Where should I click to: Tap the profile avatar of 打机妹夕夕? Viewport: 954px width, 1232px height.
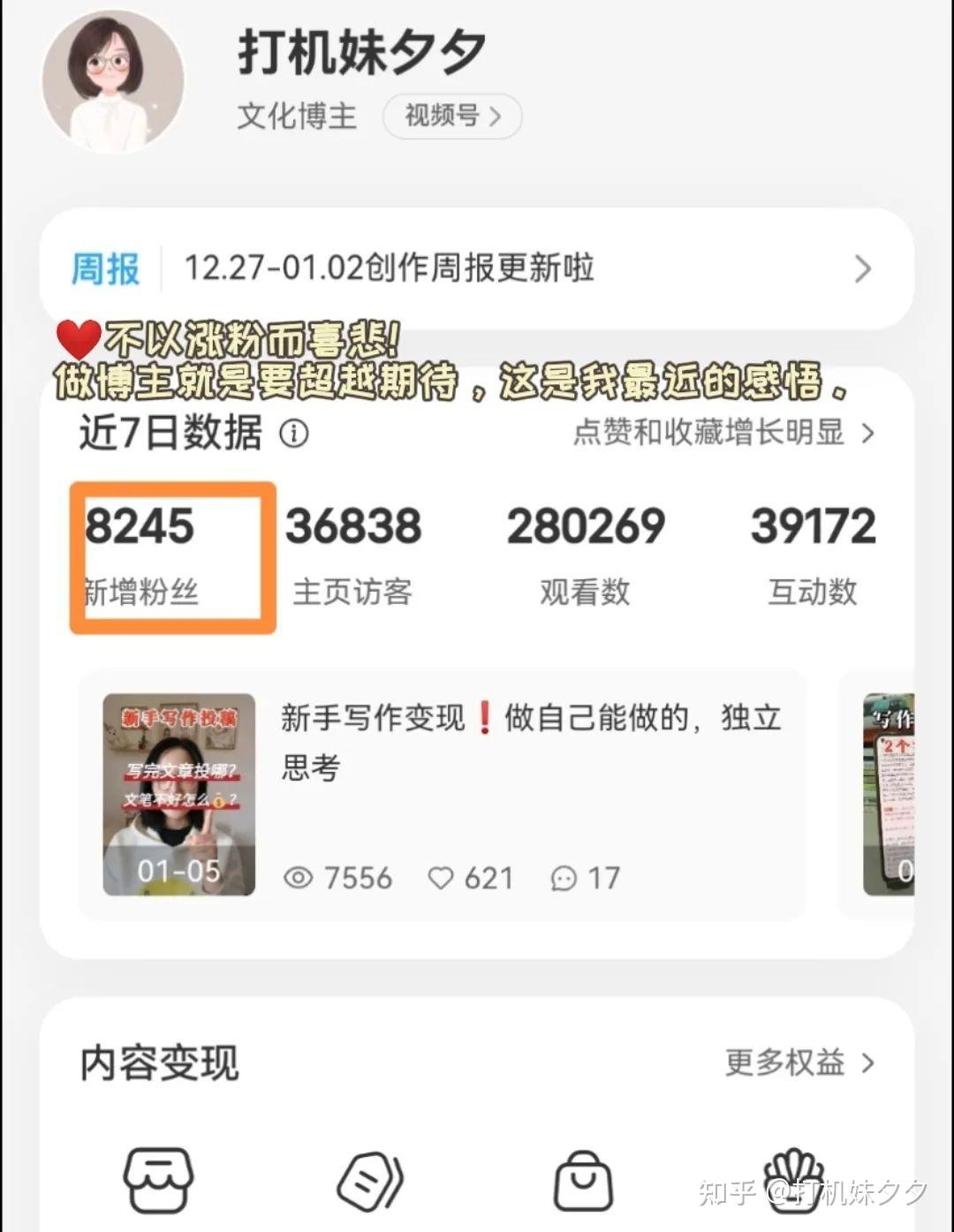coord(113,81)
